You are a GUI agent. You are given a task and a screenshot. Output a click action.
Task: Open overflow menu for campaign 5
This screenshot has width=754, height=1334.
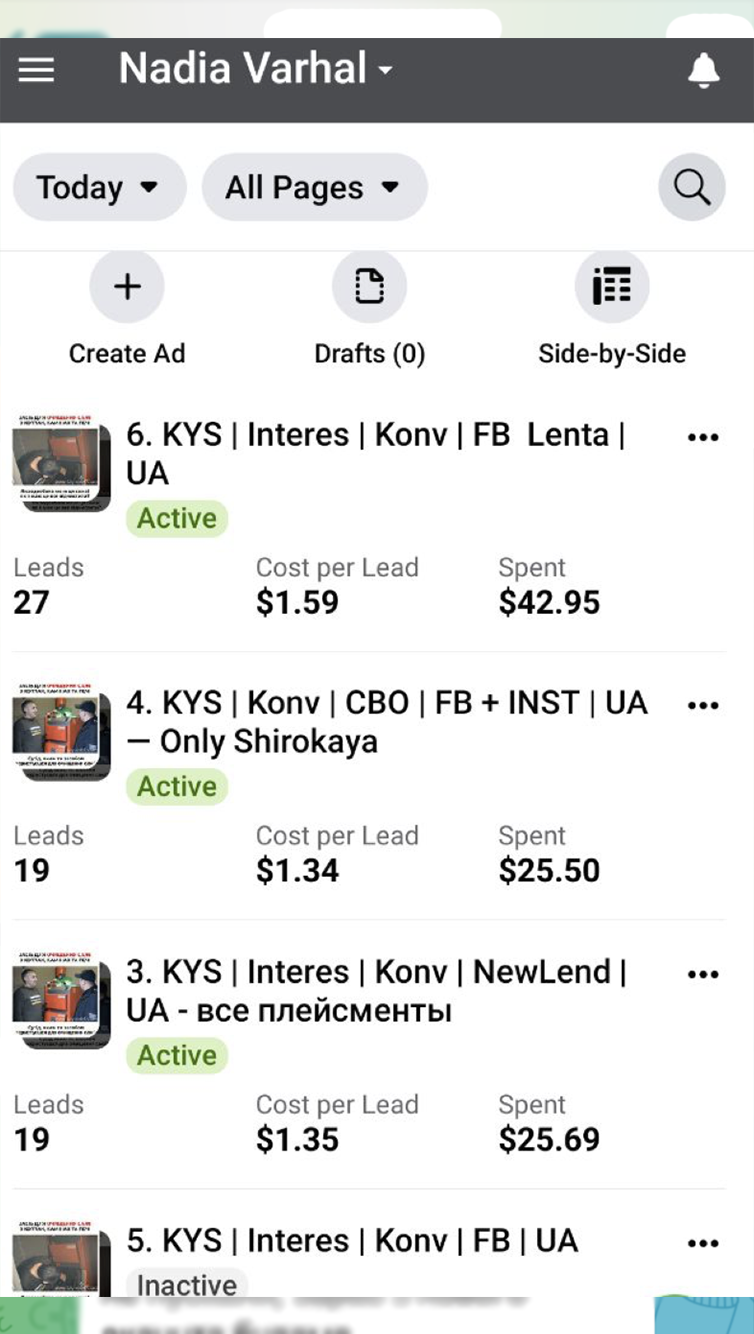[x=703, y=1244]
